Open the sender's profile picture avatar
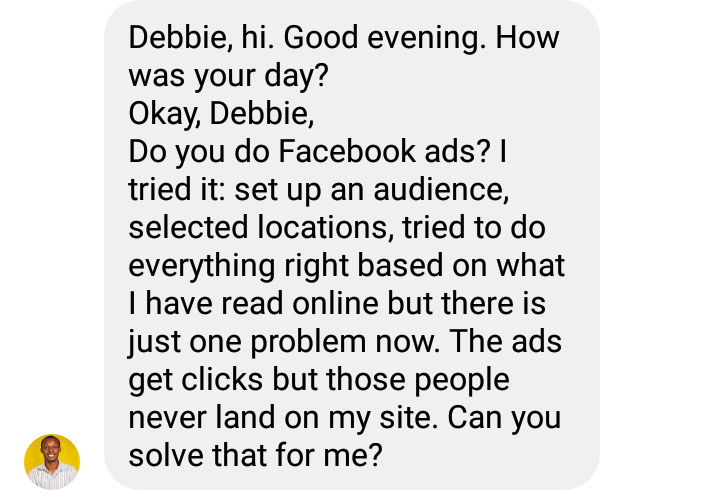 point(52,462)
